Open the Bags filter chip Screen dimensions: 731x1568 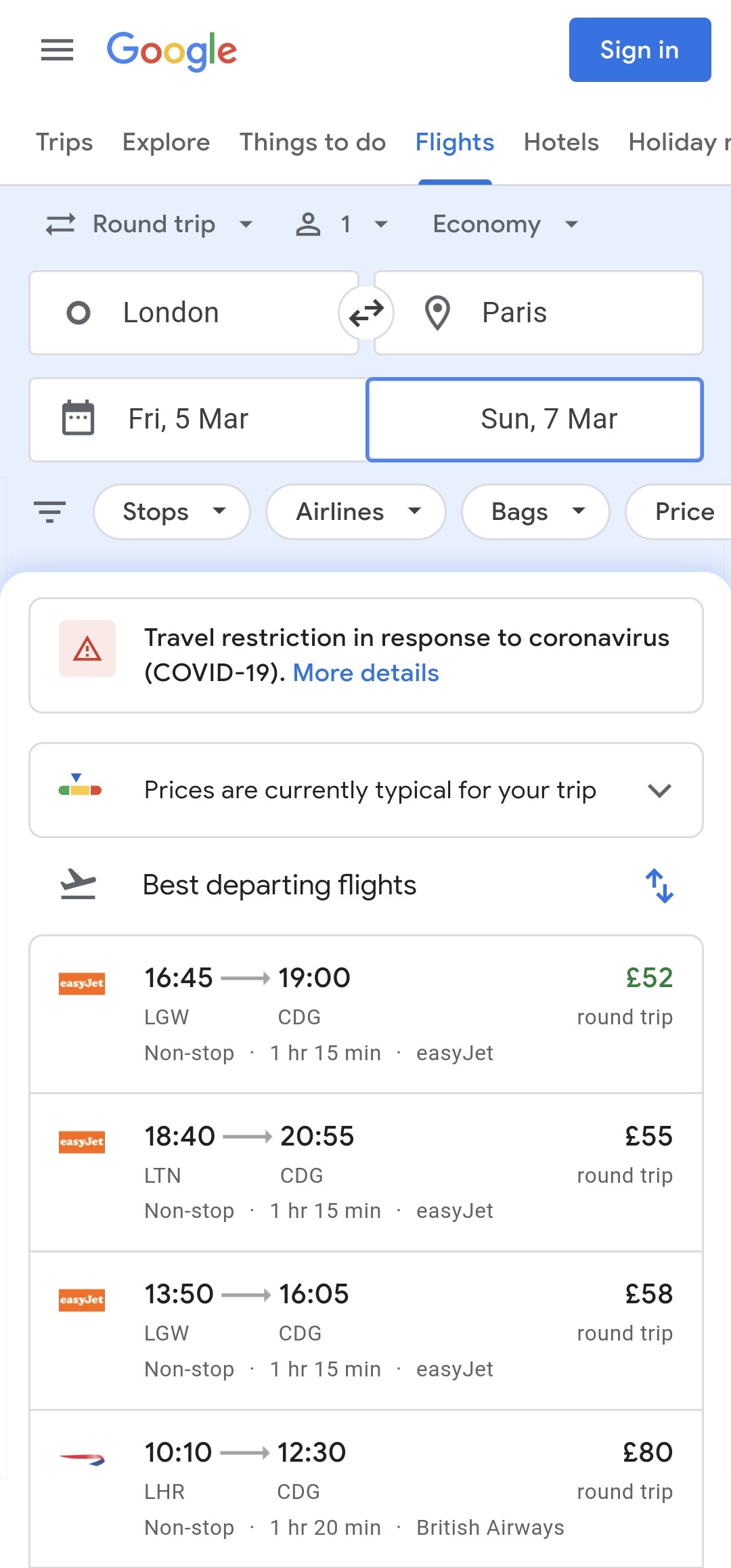coord(535,512)
